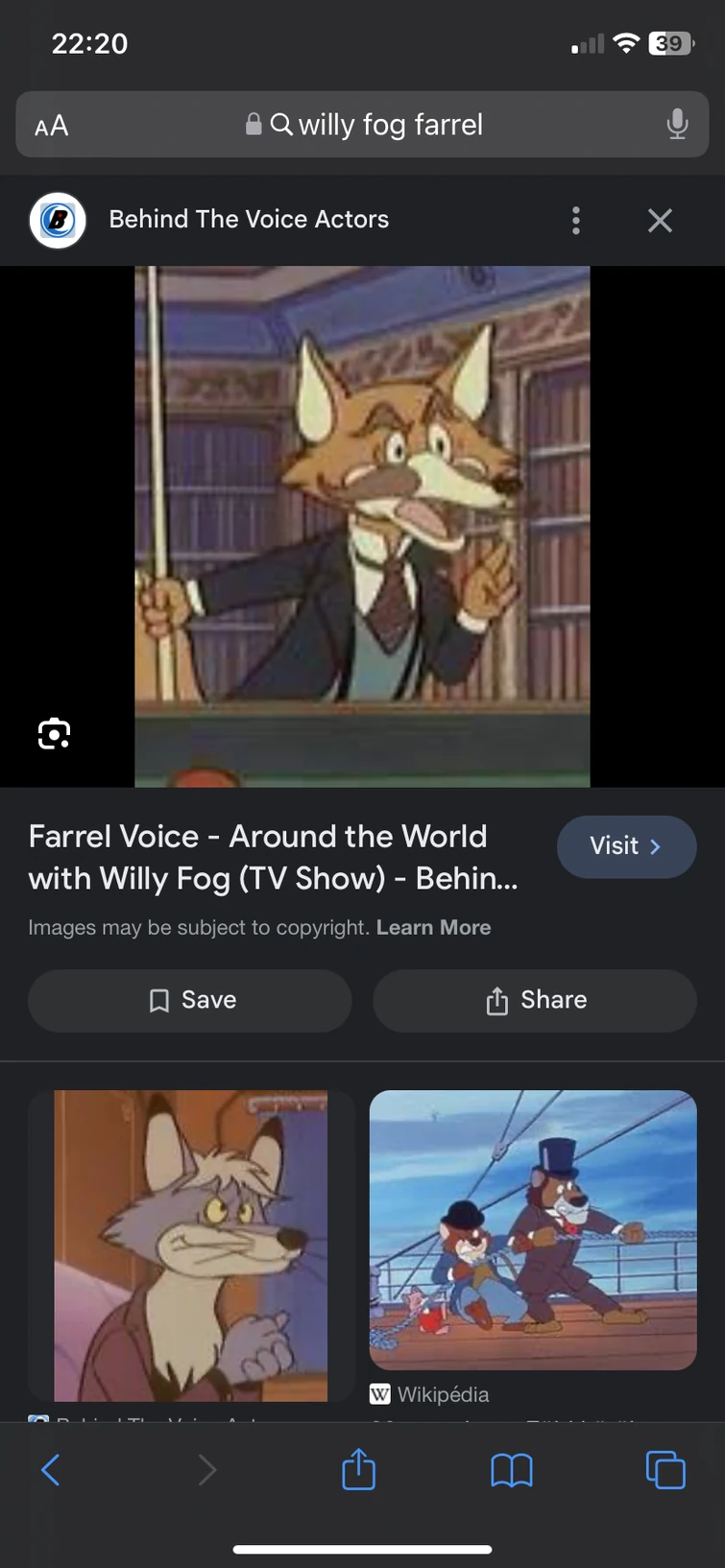Open Safari bookmarks with the book icon
The width and height of the screenshot is (725, 1568).
click(x=511, y=1469)
